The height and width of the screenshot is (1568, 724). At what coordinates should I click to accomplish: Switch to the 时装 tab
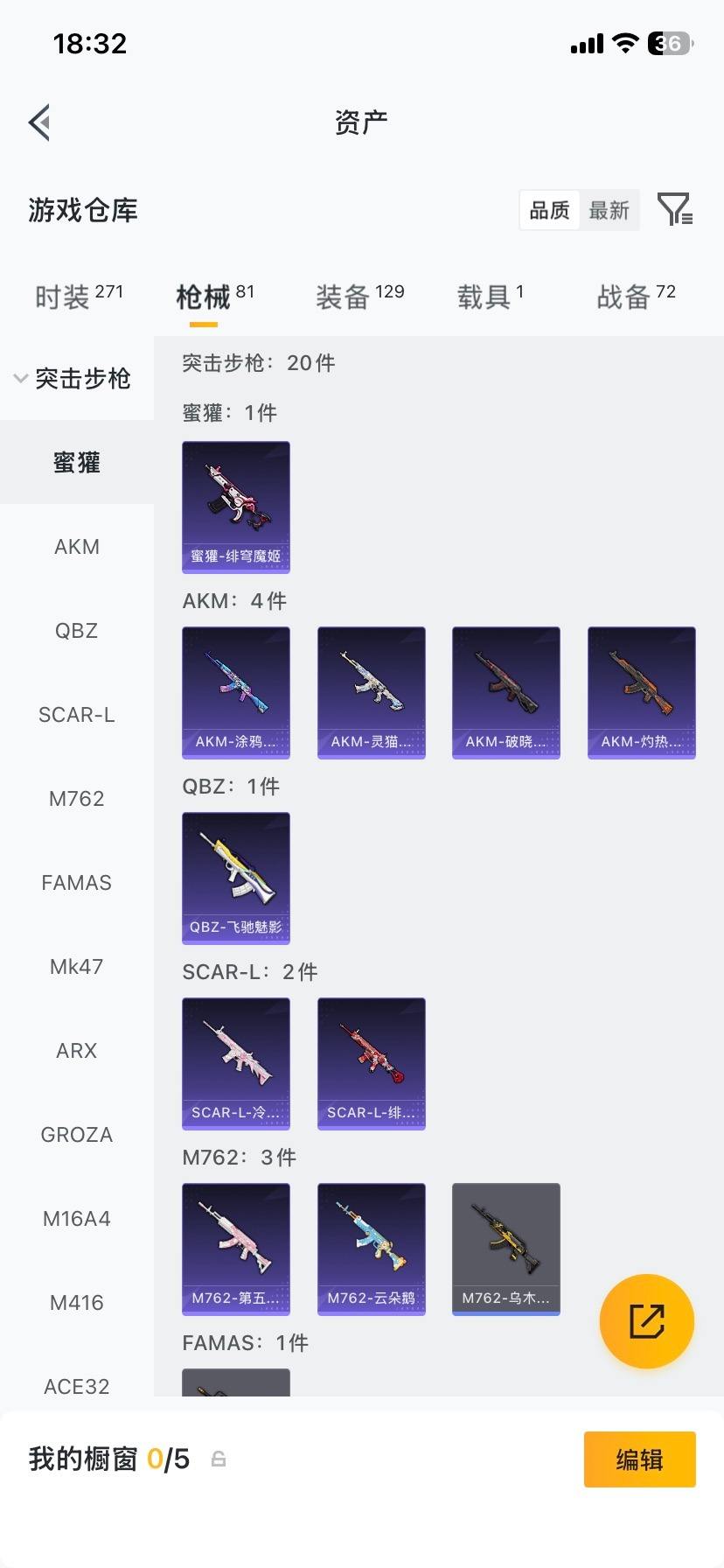point(79,297)
